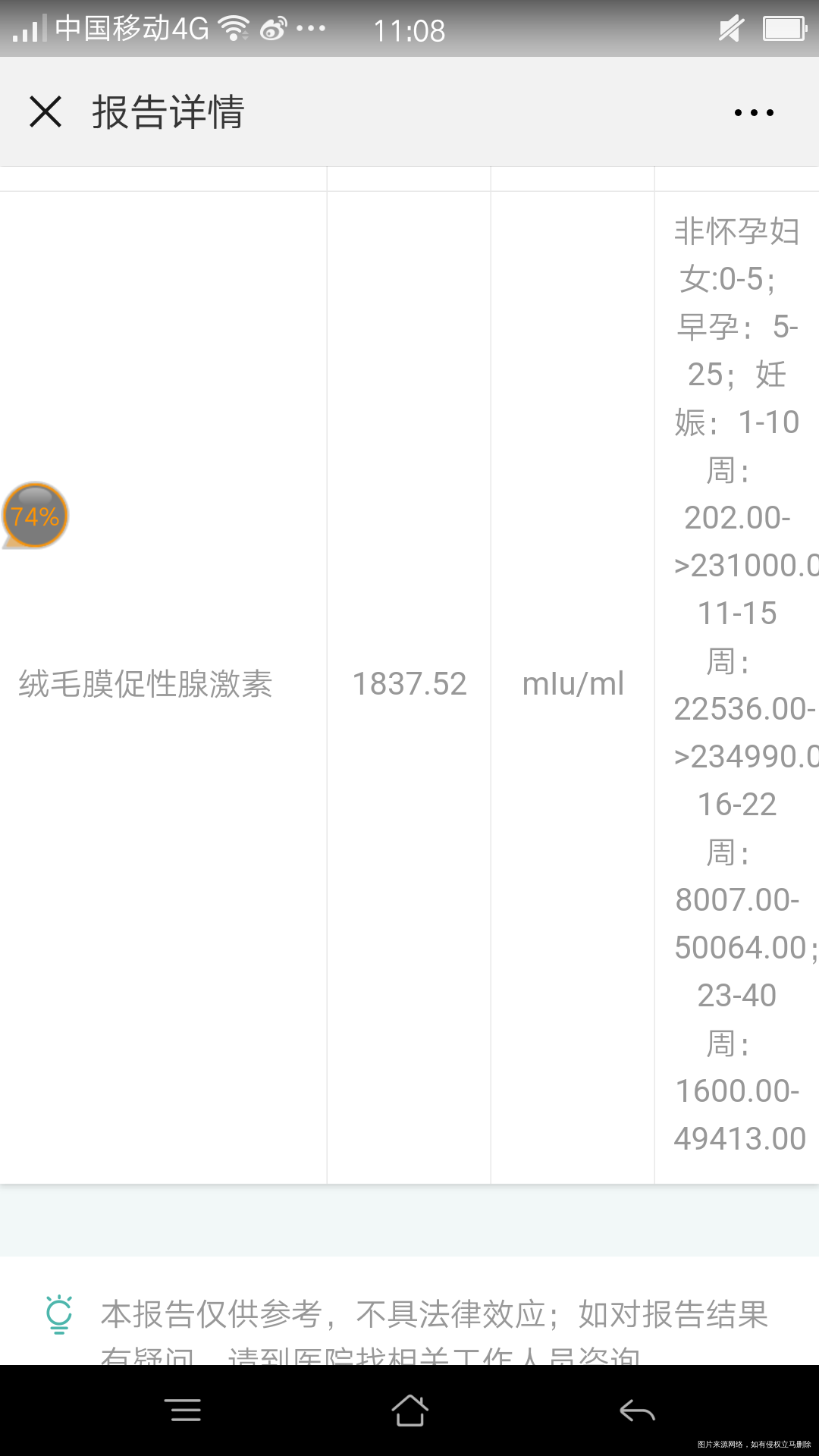
Task: Tap the time 11:08 in status bar
Action: [x=409, y=28]
